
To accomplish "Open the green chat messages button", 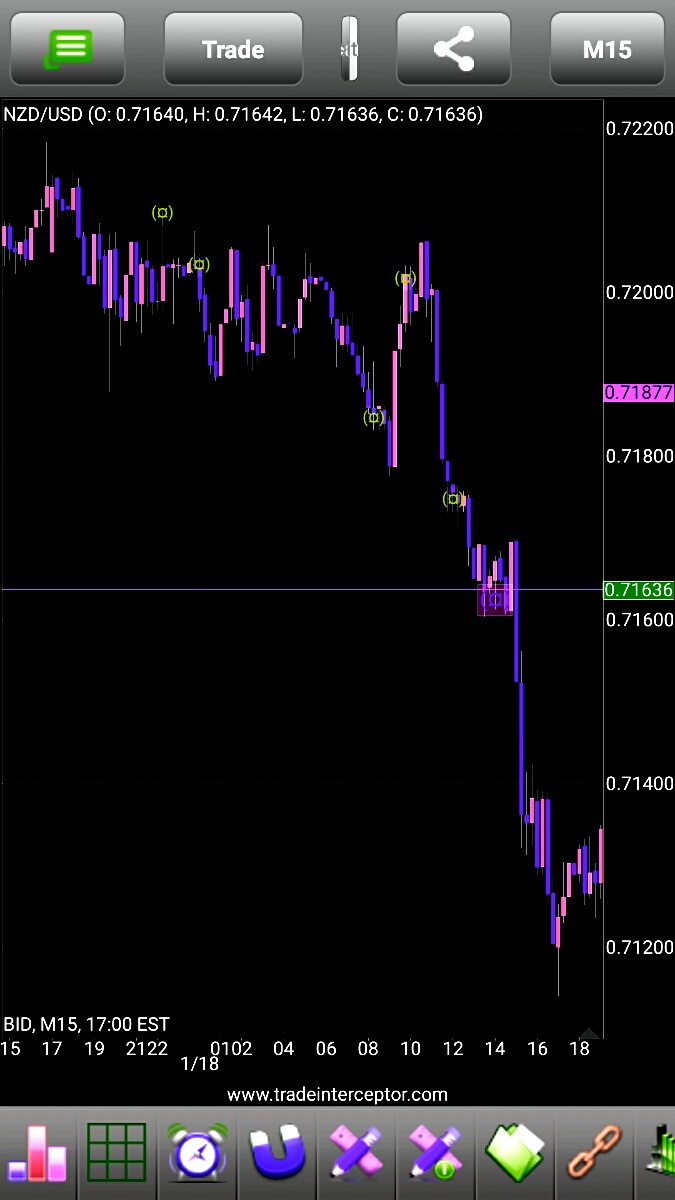I will pyautogui.click(x=68, y=49).
